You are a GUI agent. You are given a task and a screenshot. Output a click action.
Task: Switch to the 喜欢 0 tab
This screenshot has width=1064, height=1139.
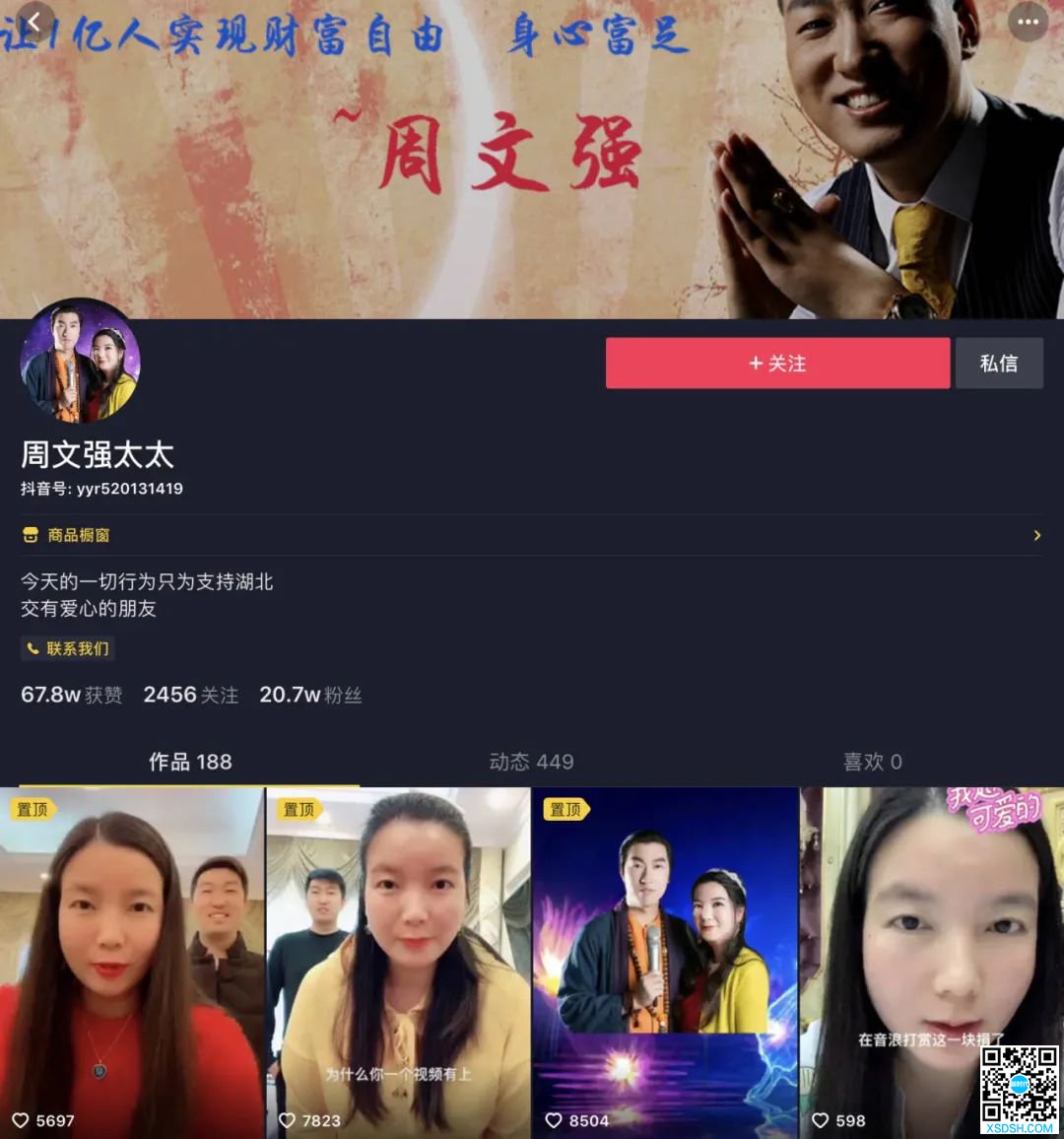pos(872,762)
